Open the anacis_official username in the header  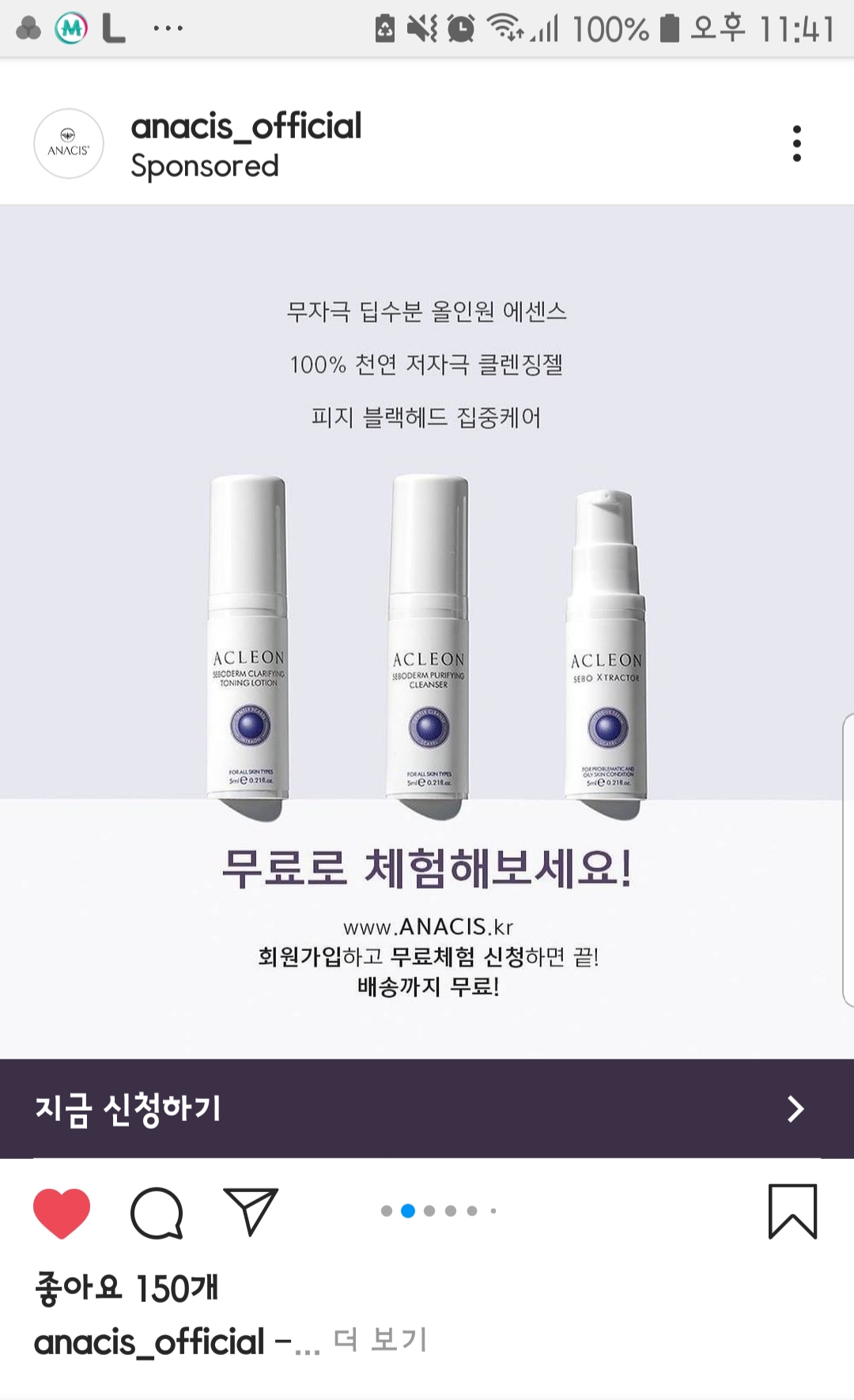(x=246, y=126)
